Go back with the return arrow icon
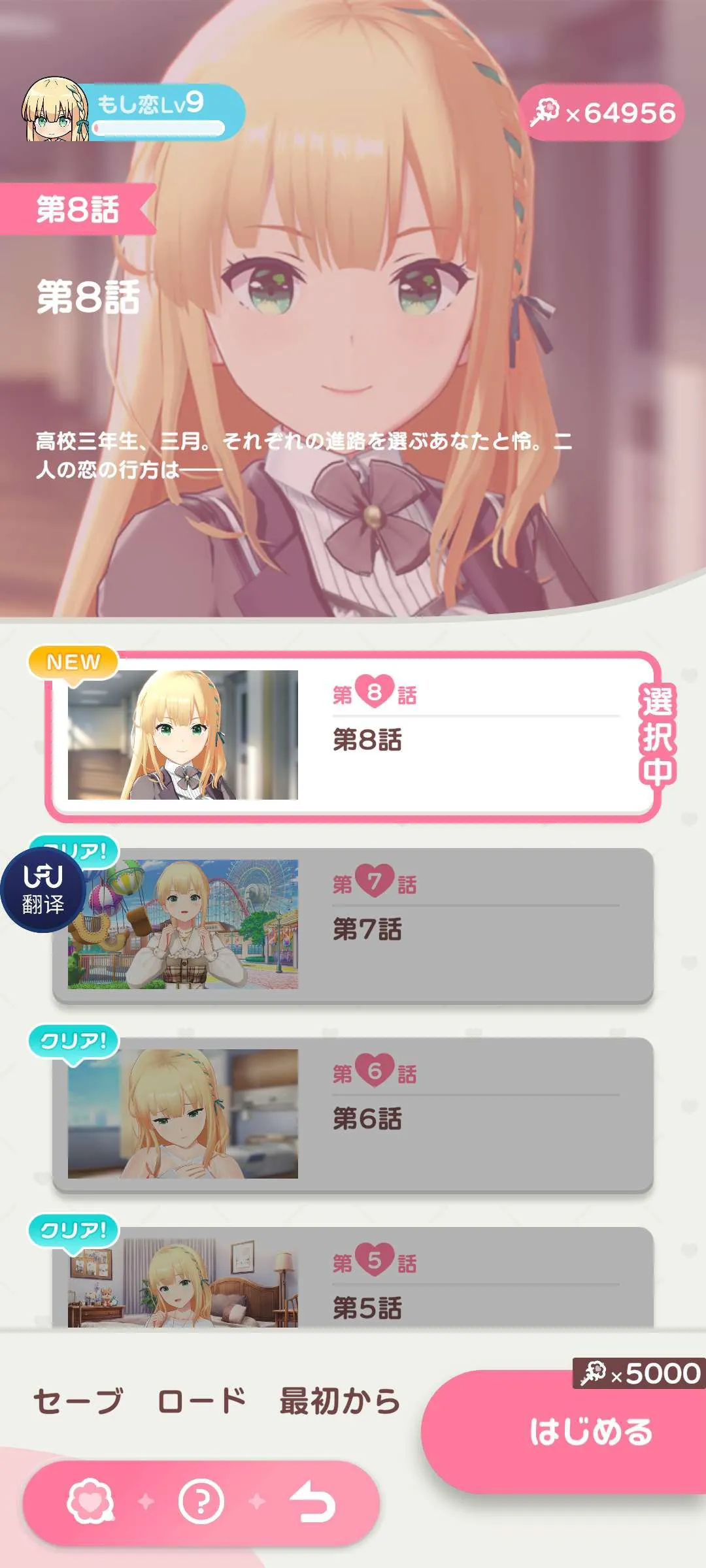The height and width of the screenshot is (1568, 706). pyautogui.click(x=312, y=1501)
